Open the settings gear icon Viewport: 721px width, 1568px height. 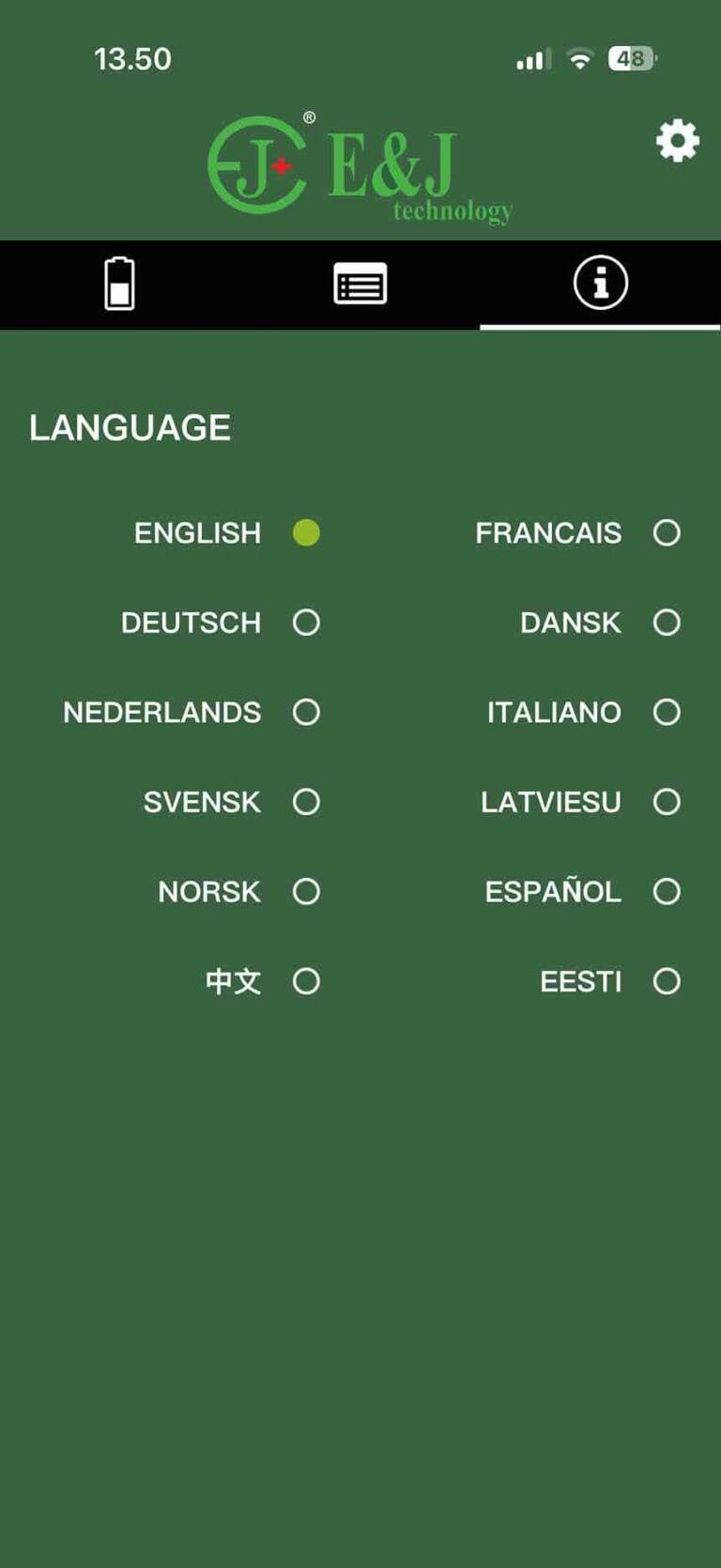tap(677, 141)
